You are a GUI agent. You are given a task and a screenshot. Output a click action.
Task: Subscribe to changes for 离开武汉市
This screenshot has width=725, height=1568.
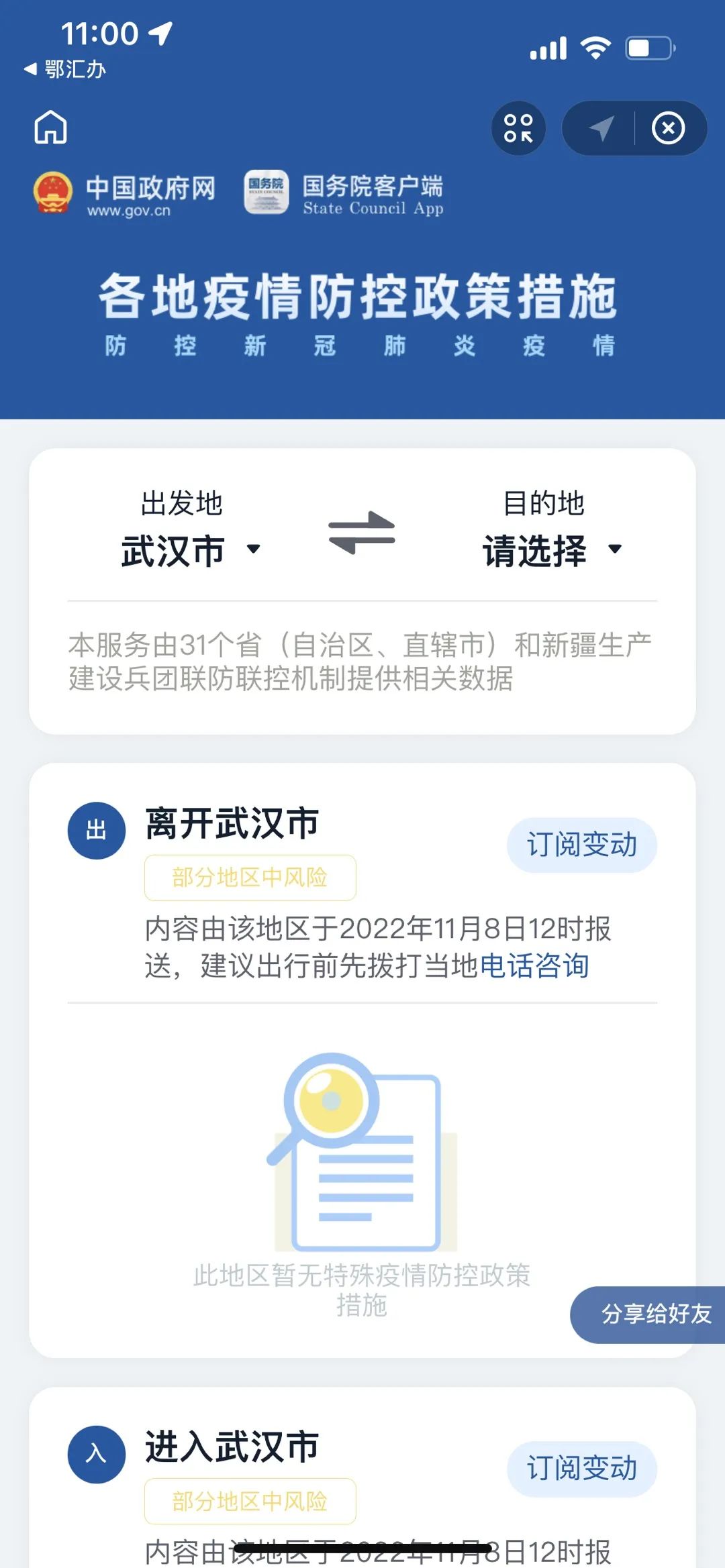point(581,845)
